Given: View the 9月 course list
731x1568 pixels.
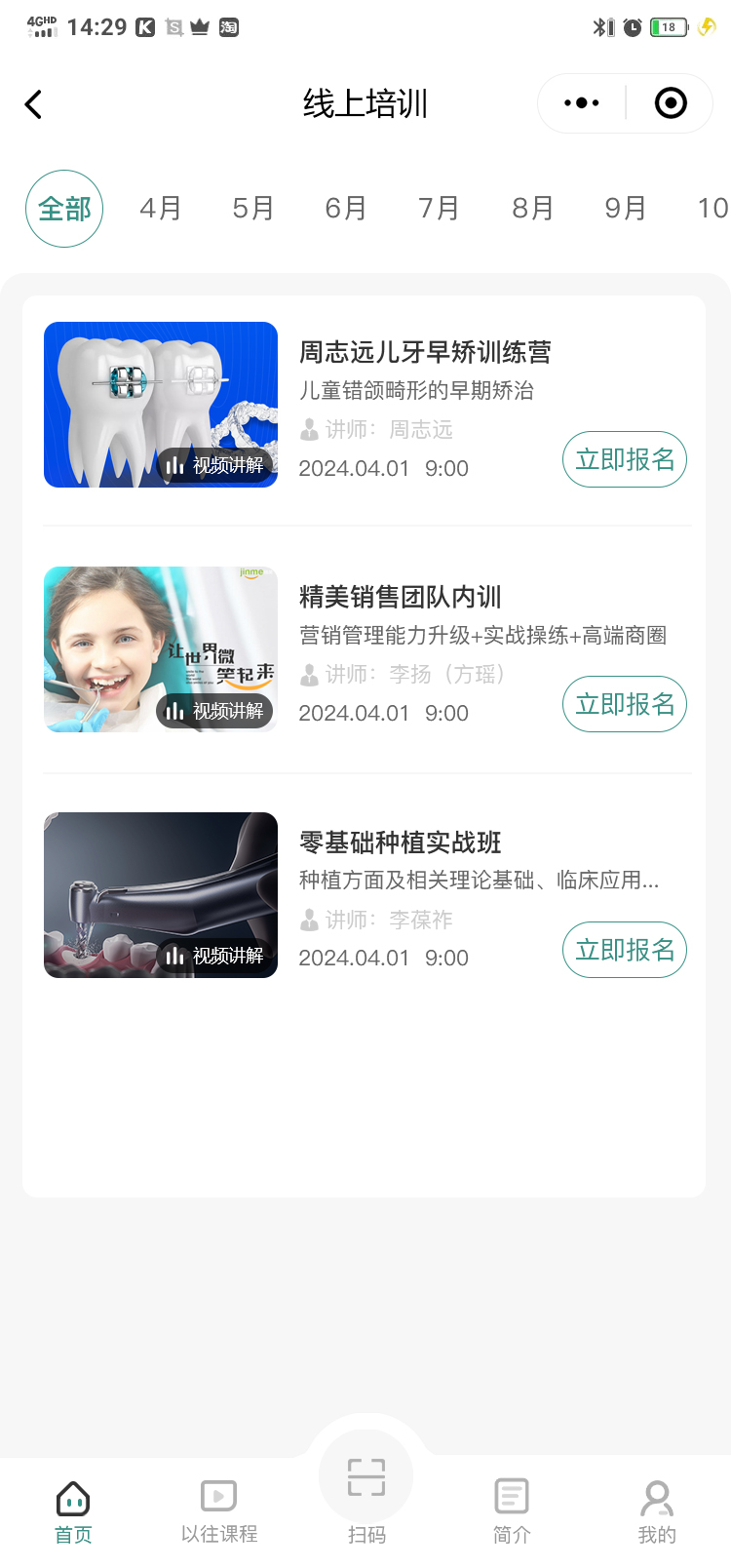Looking at the screenshot, I should tap(625, 209).
